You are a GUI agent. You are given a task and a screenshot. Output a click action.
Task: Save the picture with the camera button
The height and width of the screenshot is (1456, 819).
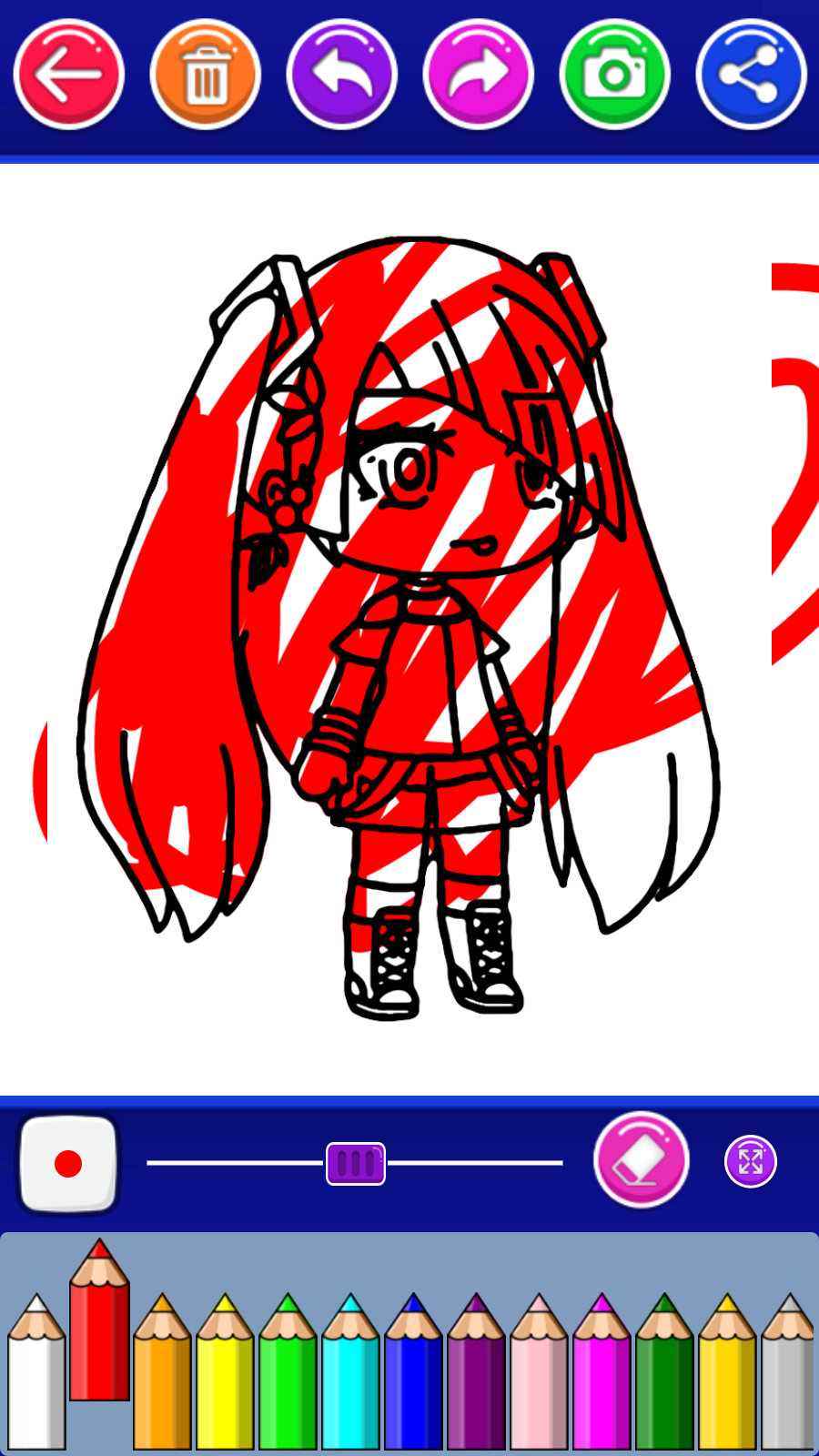click(615, 75)
